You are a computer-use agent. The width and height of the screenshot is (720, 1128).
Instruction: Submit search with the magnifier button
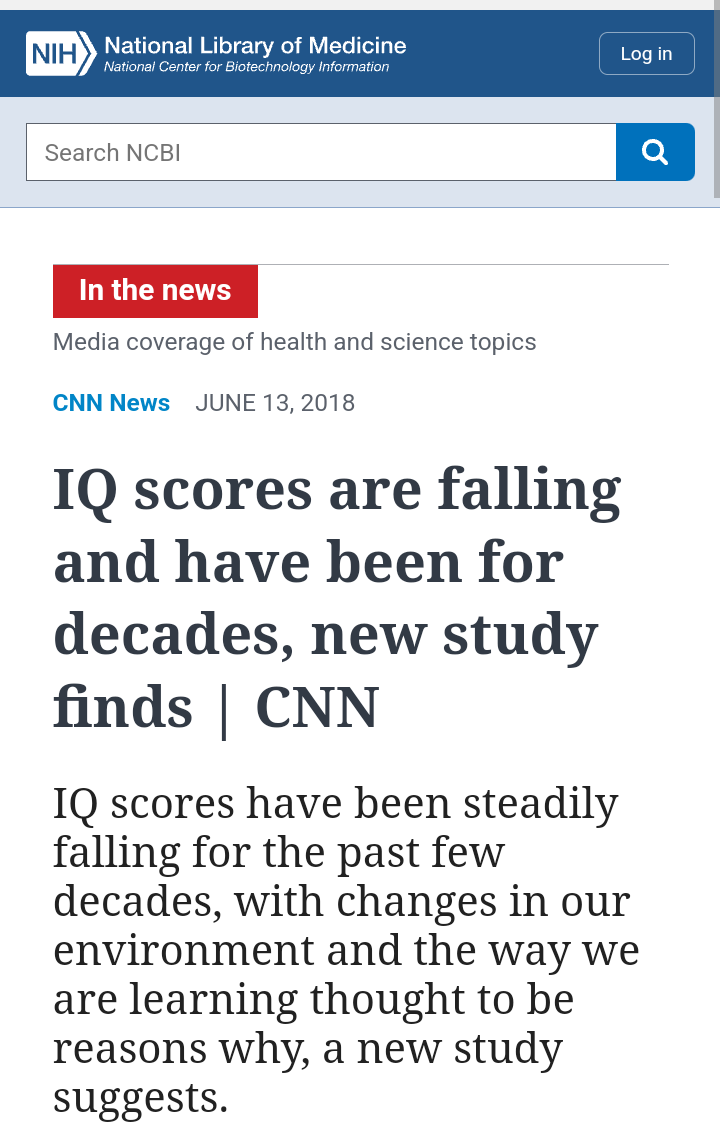(x=655, y=152)
